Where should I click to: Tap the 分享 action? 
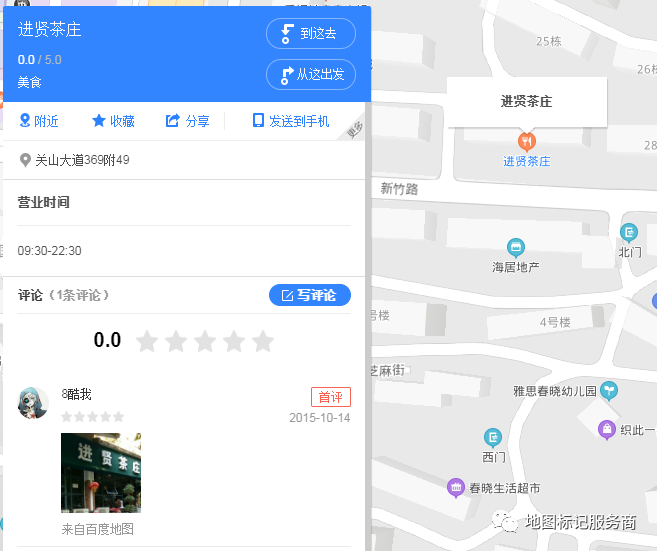(x=187, y=121)
